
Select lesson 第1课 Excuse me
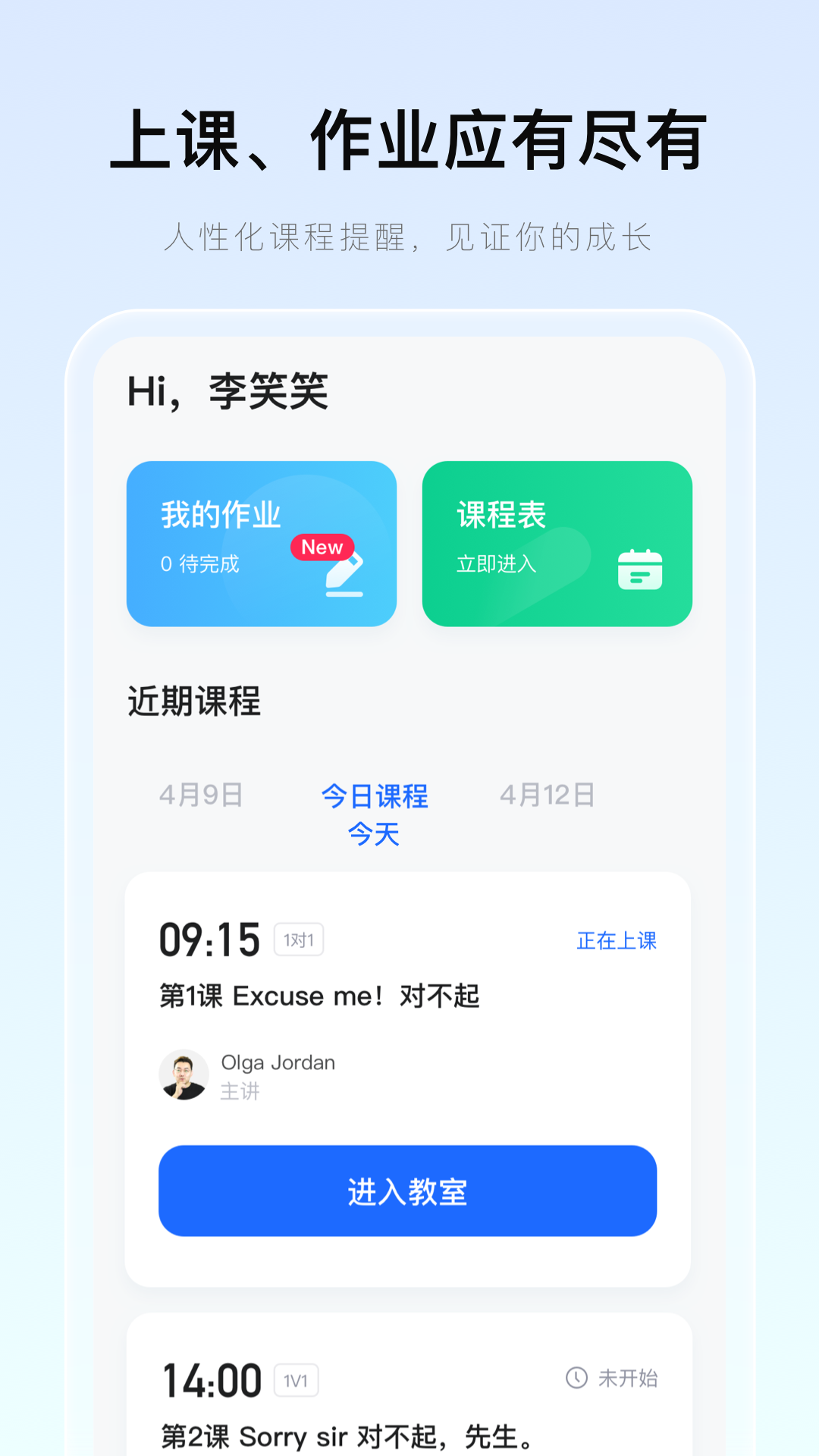tap(318, 996)
